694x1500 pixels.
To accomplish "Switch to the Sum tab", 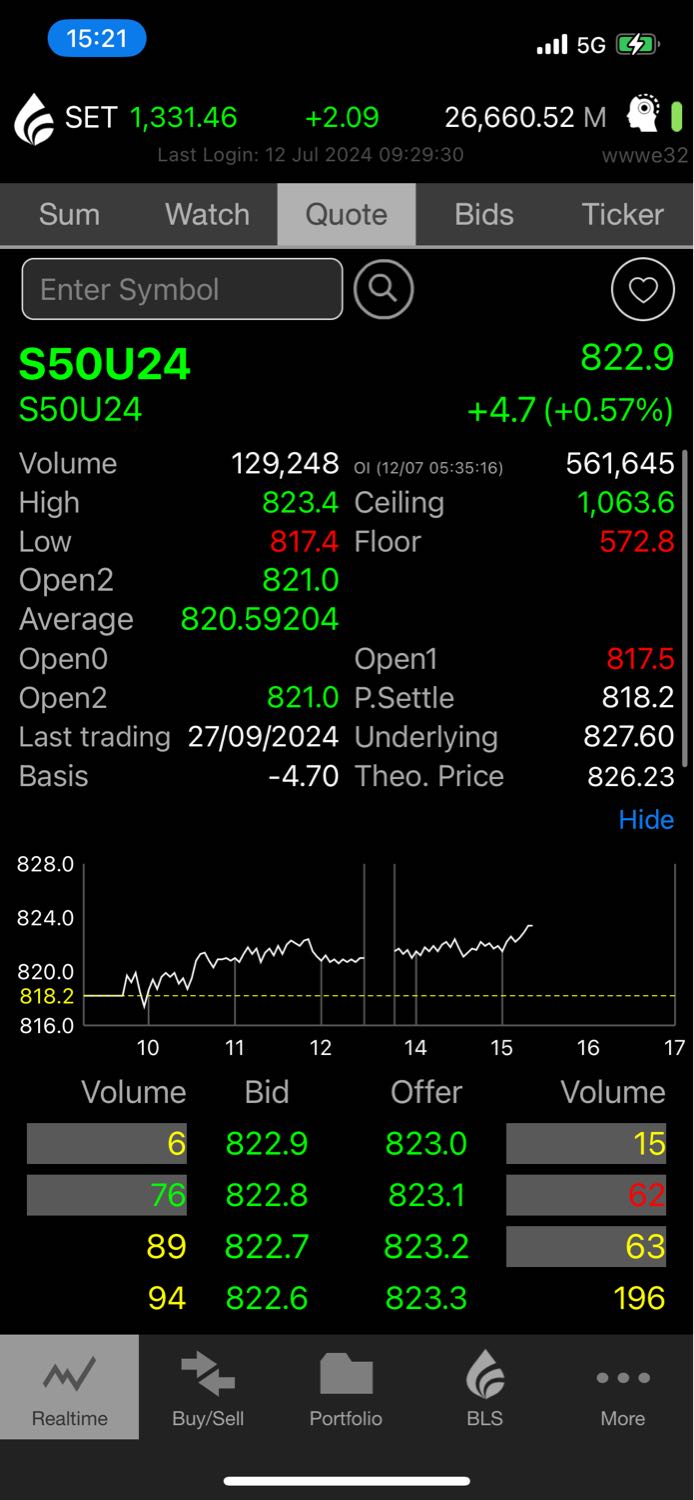I will pyautogui.click(x=69, y=214).
